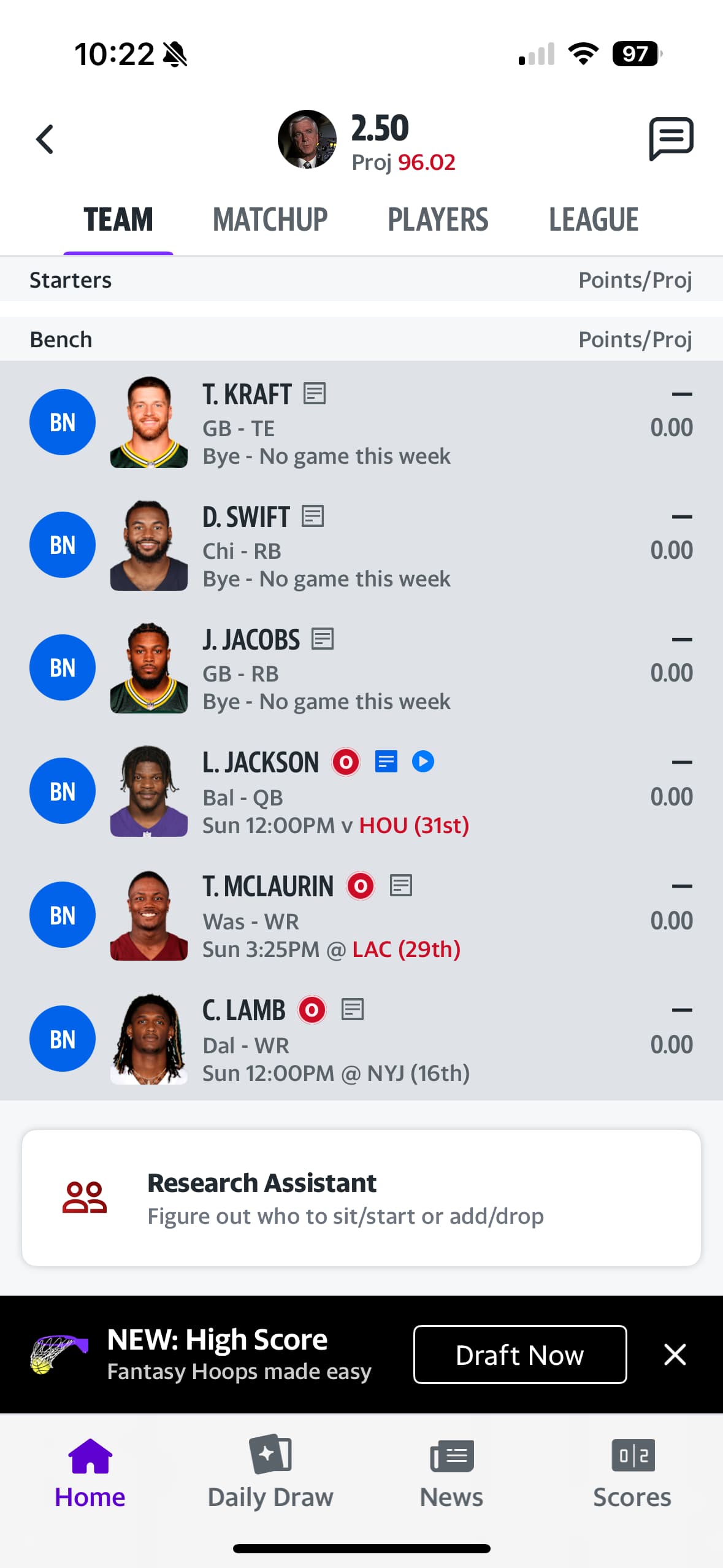The height and width of the screenshot is (1568, 723).
Task: Read the player notes for L. Jackson
Action: pyautogui.click(x=386, y=761)
